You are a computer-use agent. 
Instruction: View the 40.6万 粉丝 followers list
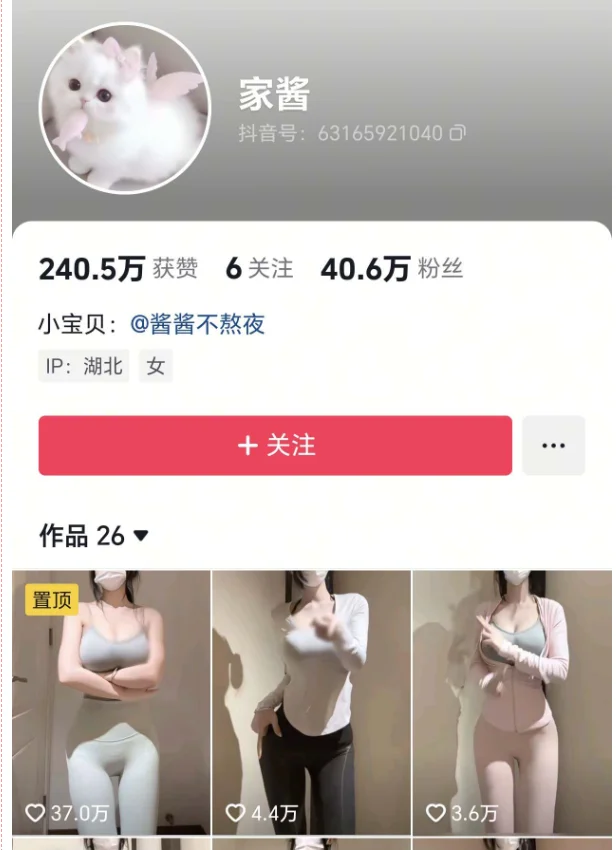391,268
